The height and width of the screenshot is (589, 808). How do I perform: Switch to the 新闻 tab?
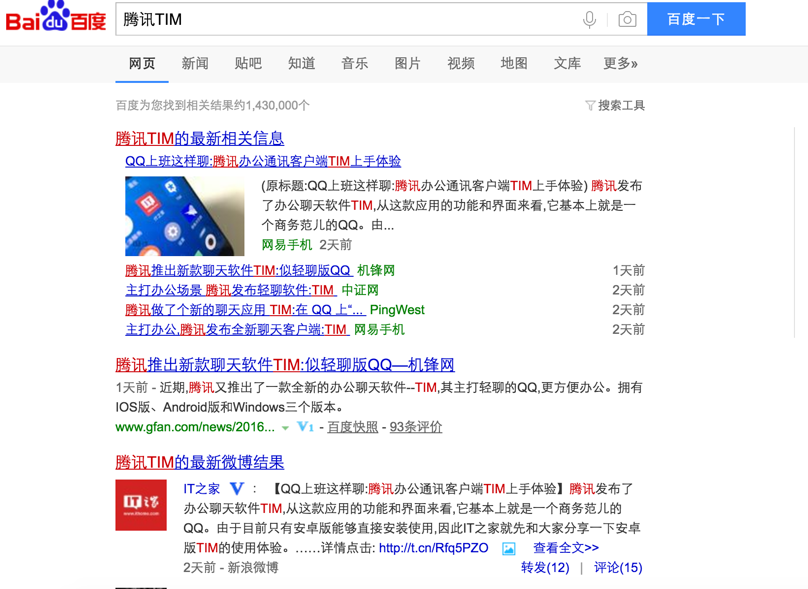[195, 63]
